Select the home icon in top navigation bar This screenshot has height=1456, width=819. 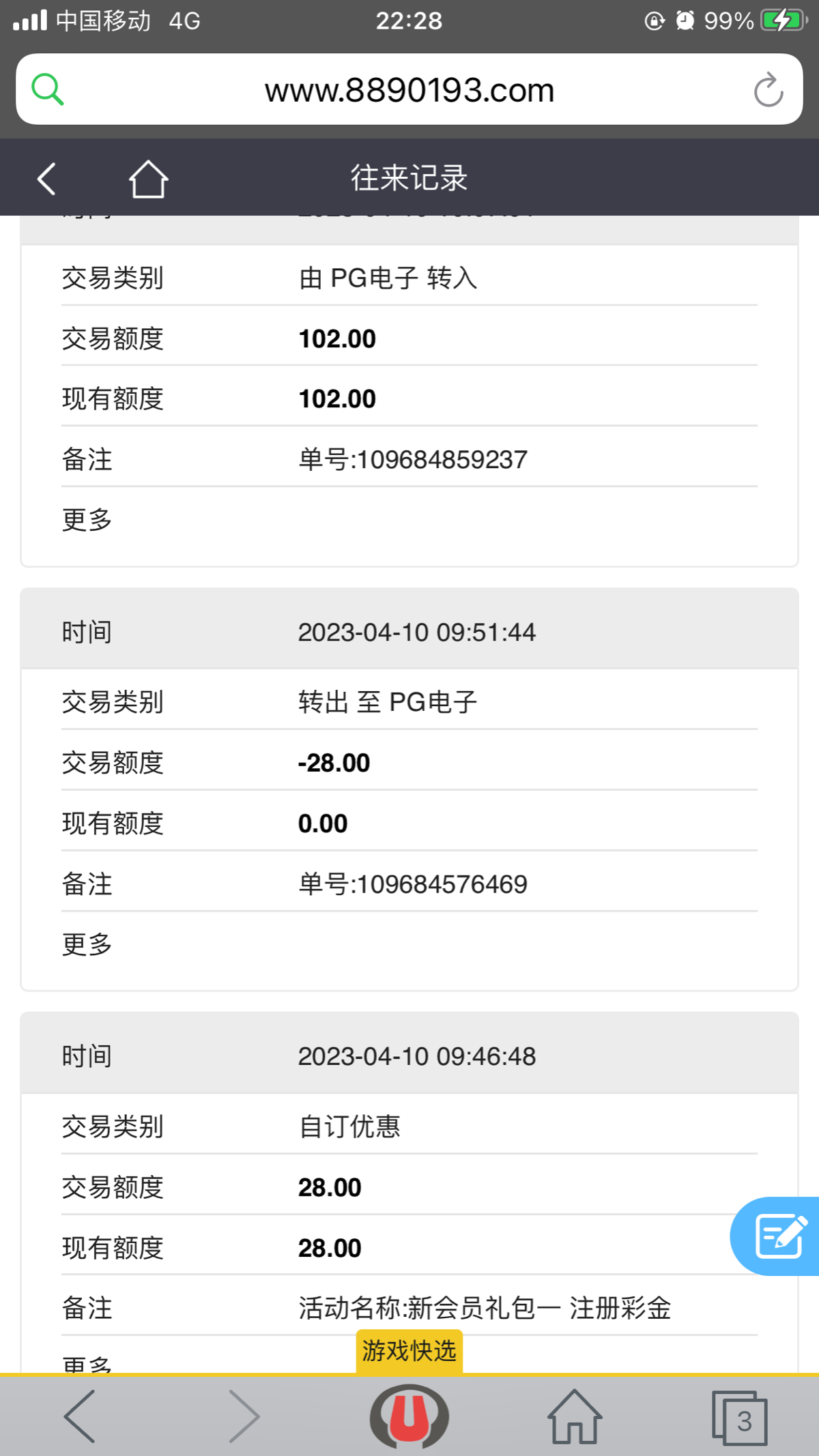149,177
